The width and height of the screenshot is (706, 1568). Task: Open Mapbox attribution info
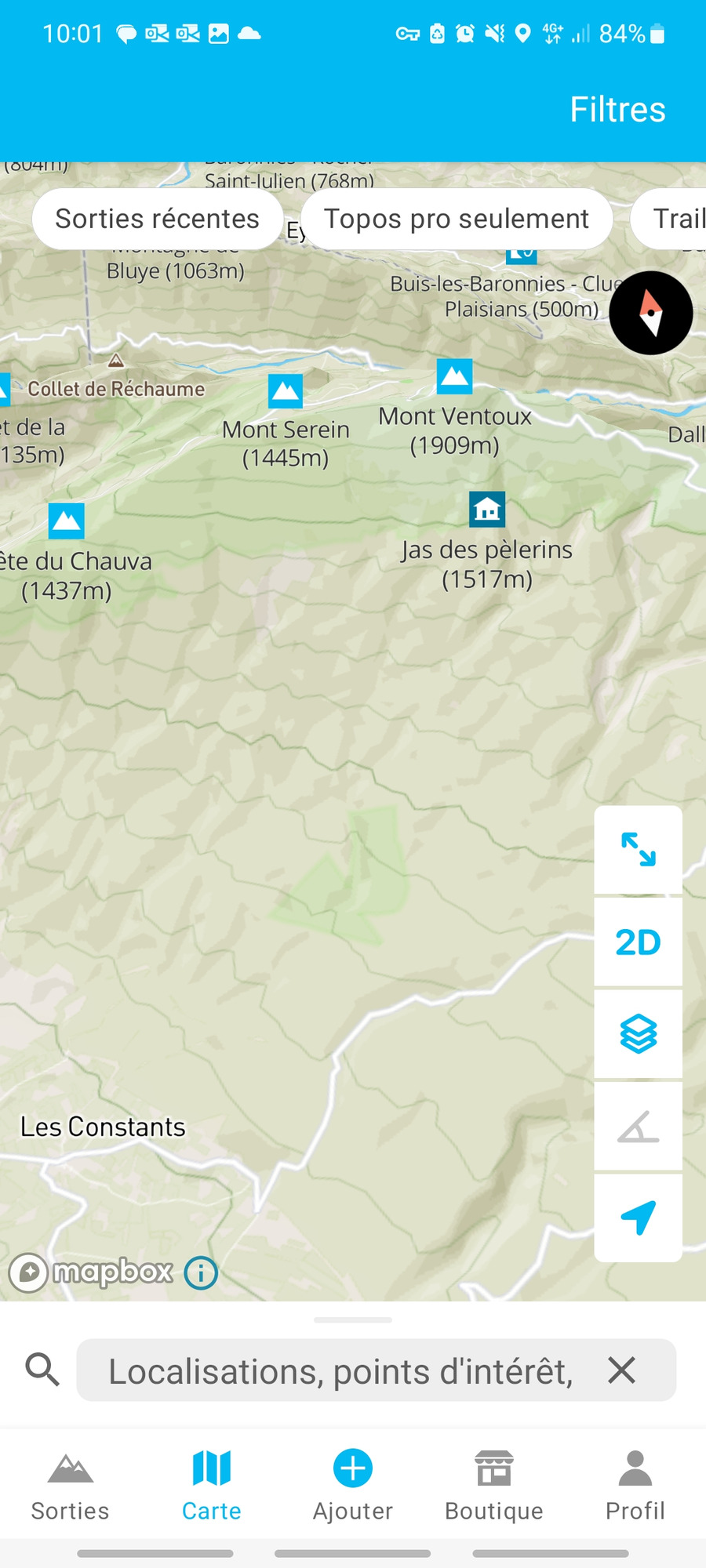(x=201, y=1272)
